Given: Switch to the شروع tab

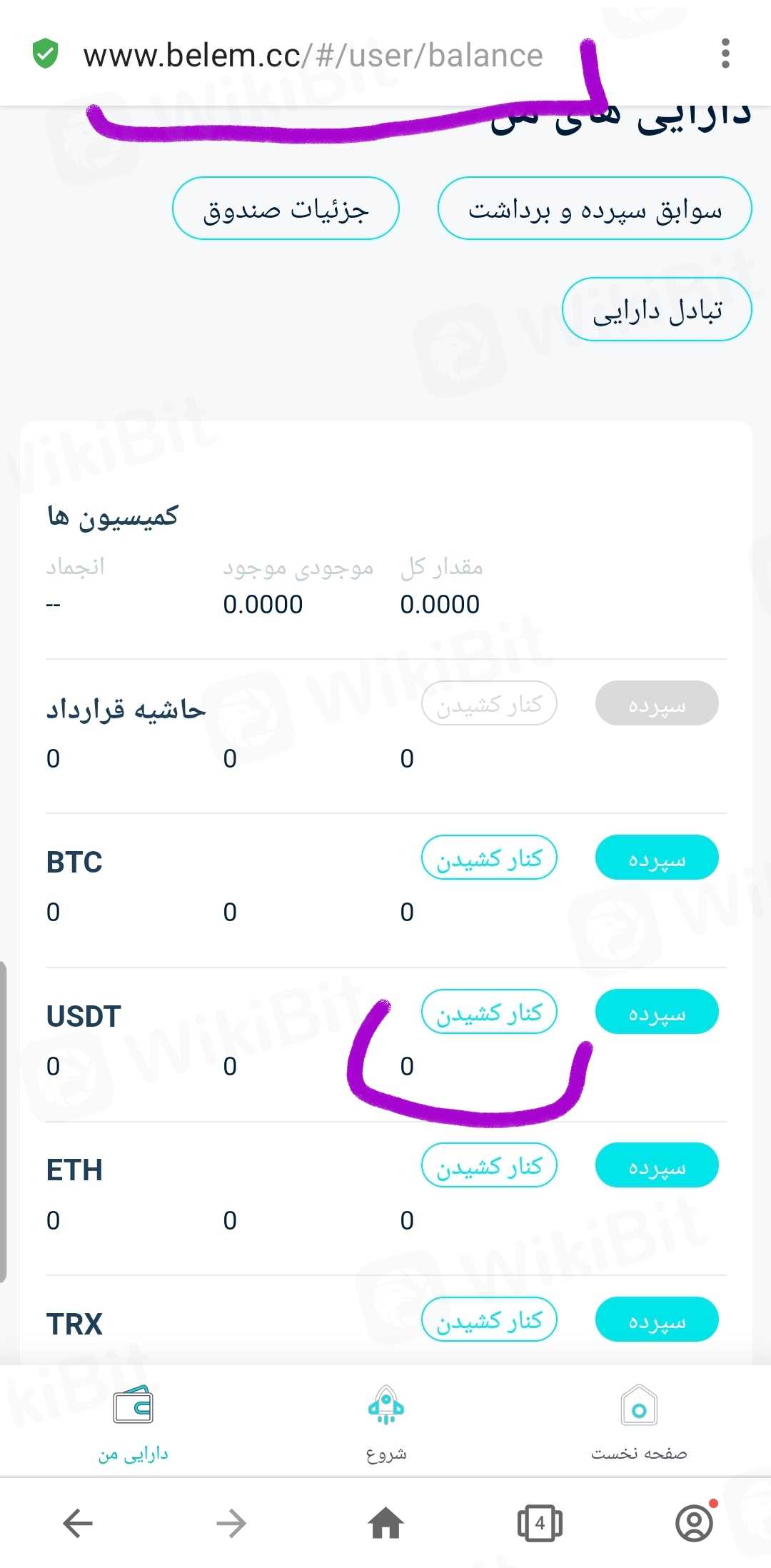Looking at the screenshot, I should (385, 1422).
